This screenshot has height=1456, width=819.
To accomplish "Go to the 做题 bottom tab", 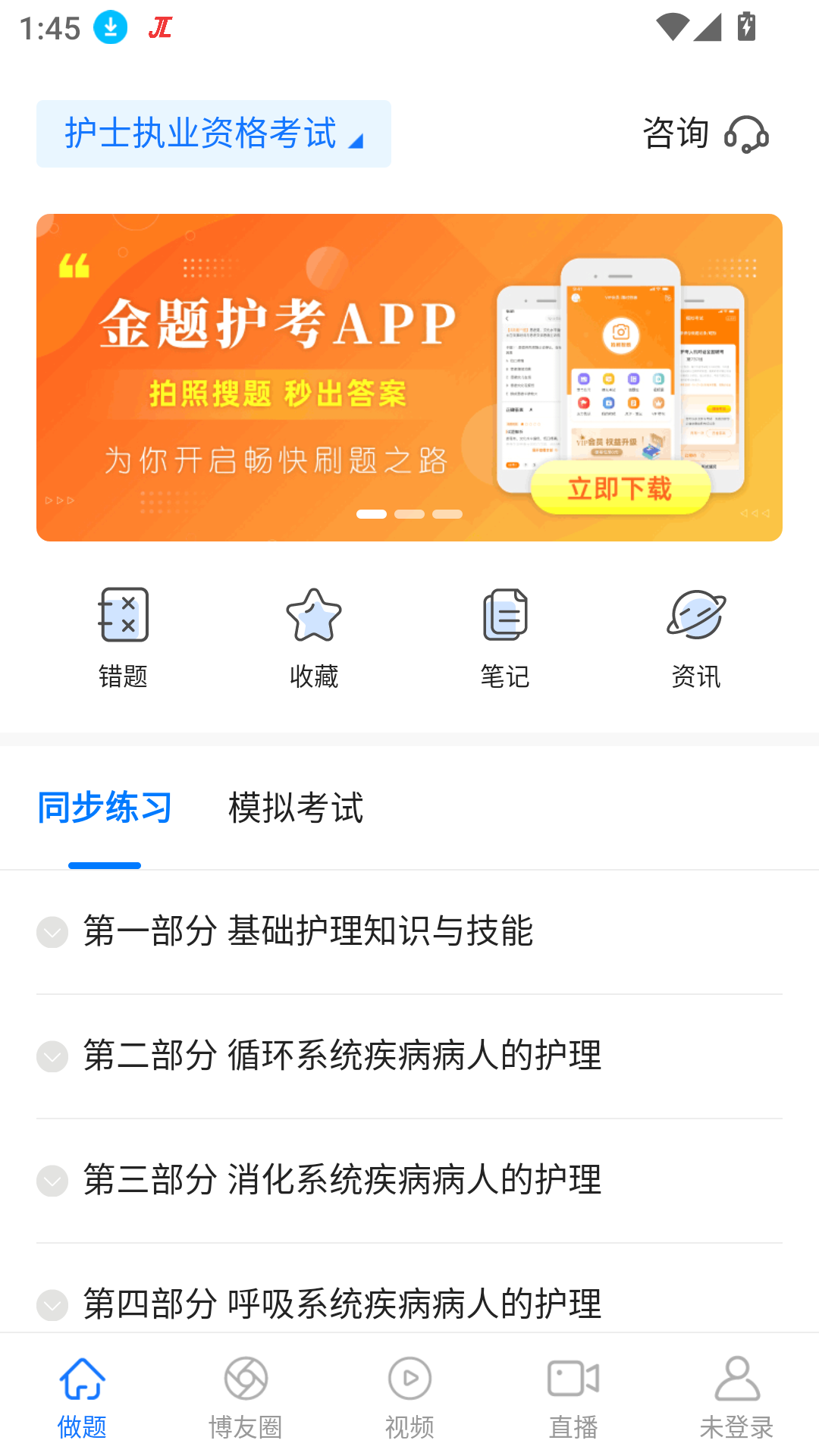I will point(82,1397).
